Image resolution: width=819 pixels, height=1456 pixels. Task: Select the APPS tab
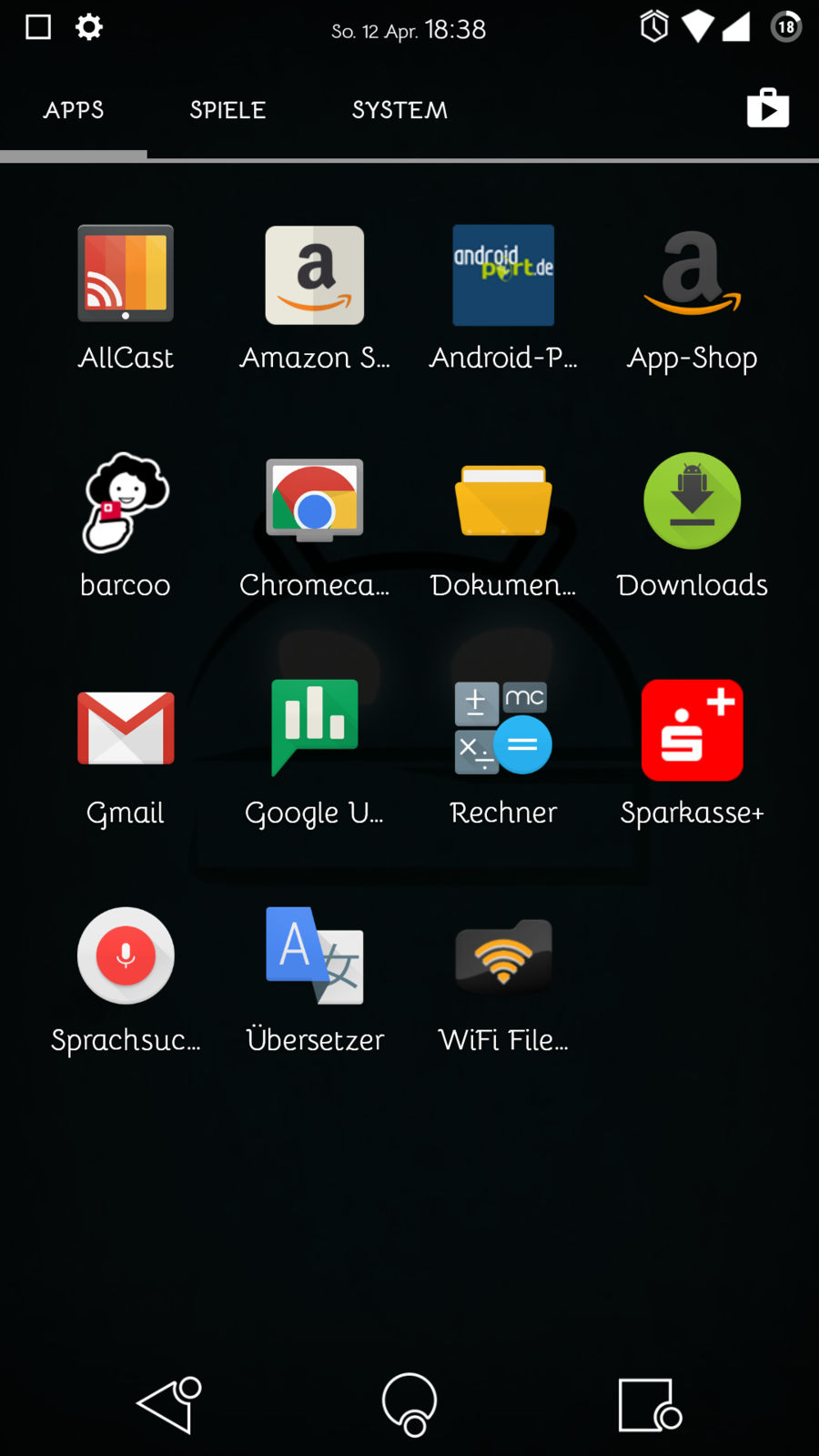(74, 110)
